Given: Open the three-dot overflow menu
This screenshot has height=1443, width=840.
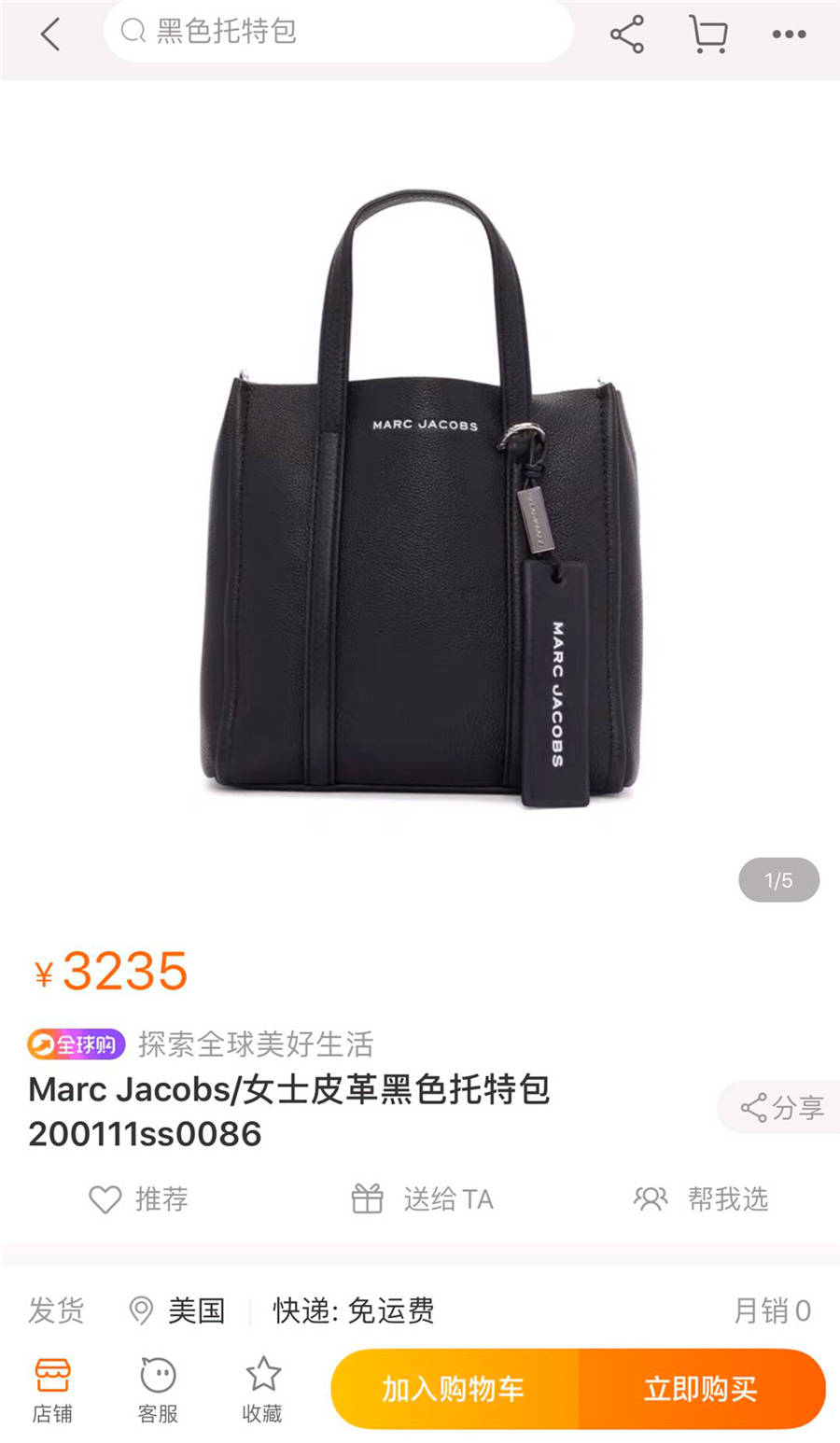Looking at the screenshot, I should [x=789, y=35].
